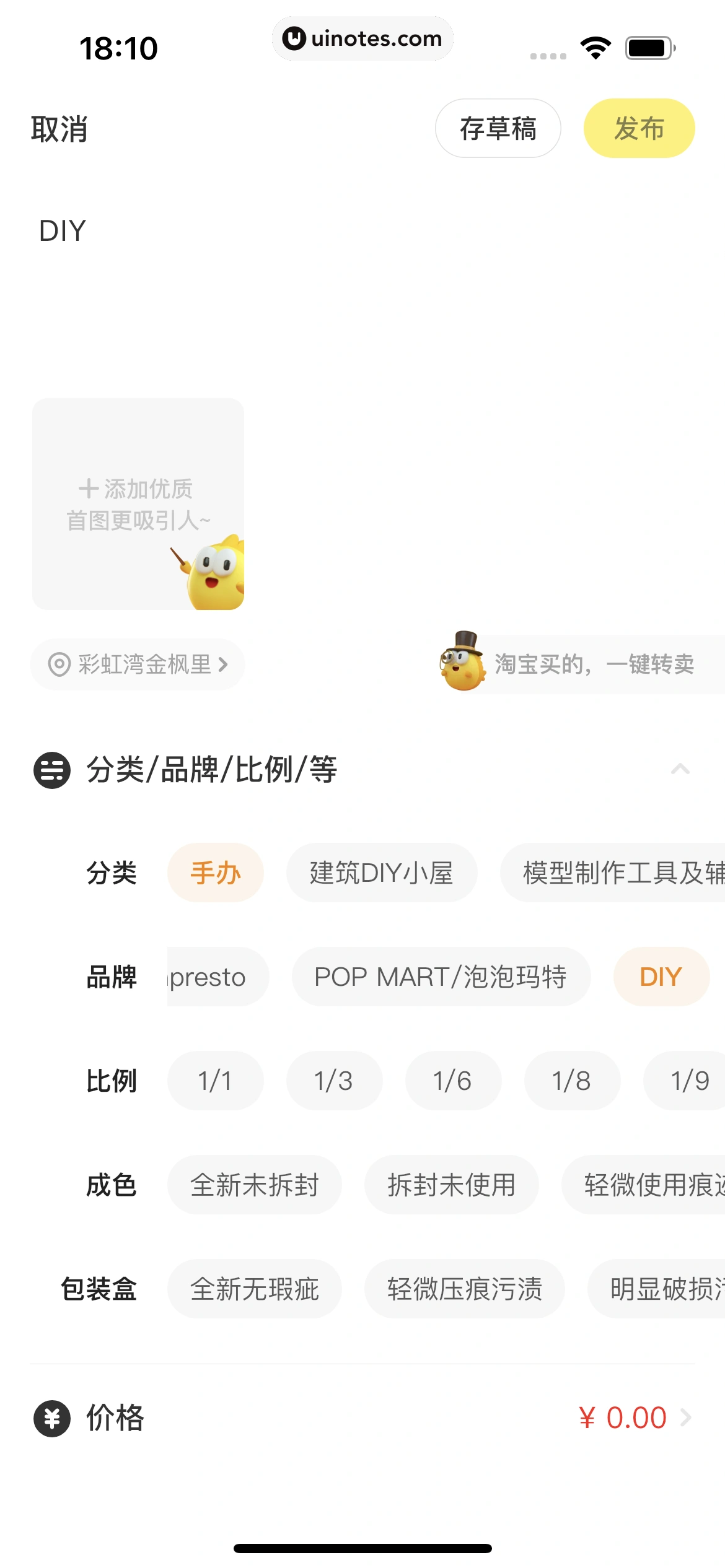Save the listing with 存草稿
Viewport: 725px width, 1568px height.
(x=498, y=129)
